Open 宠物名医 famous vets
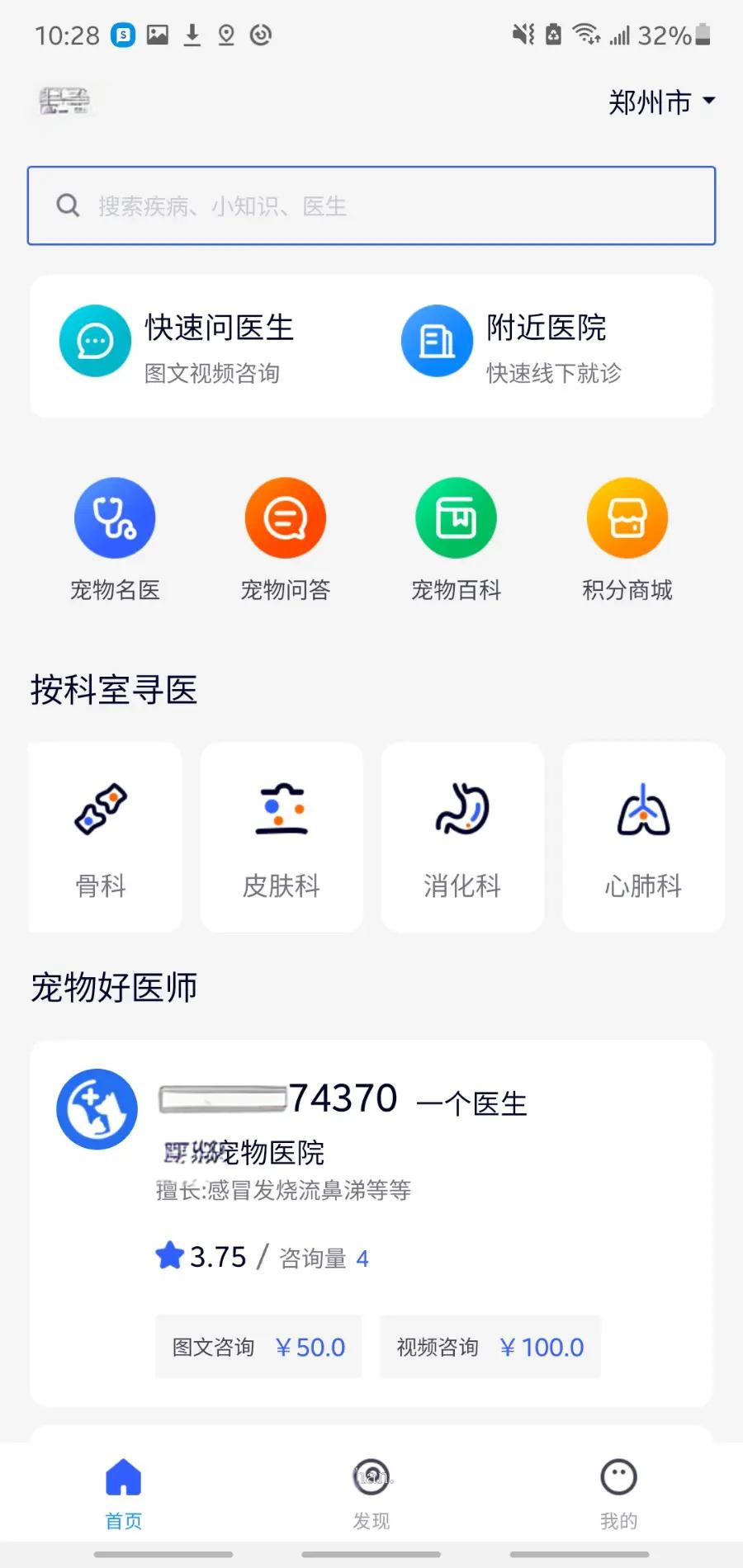This screenshot has width=743, height=1568. click(x=115, y=540)
